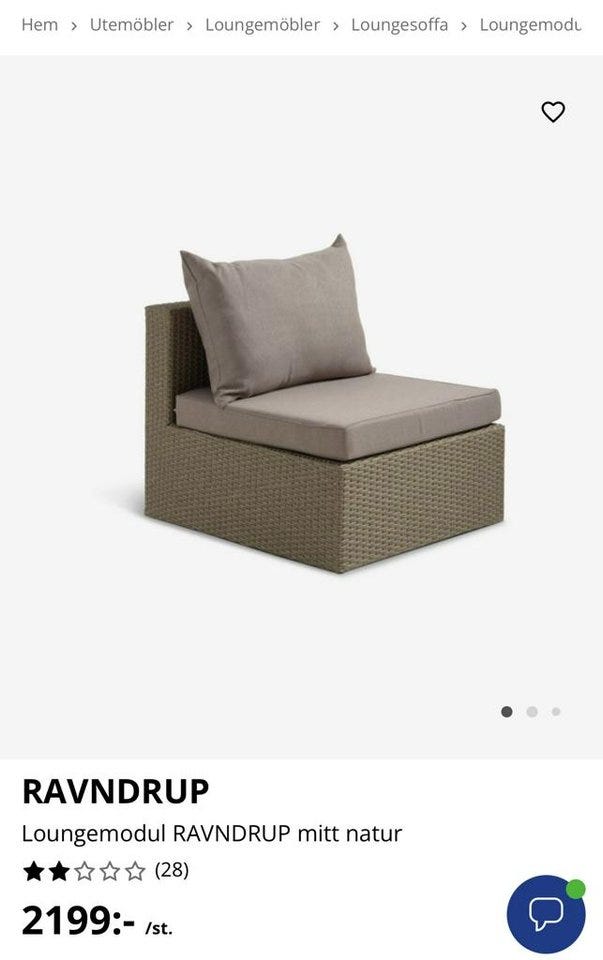Viewport: 603px width, 960px height.
Task: Open the chat support bubble
Action: [x=546, y=913]
